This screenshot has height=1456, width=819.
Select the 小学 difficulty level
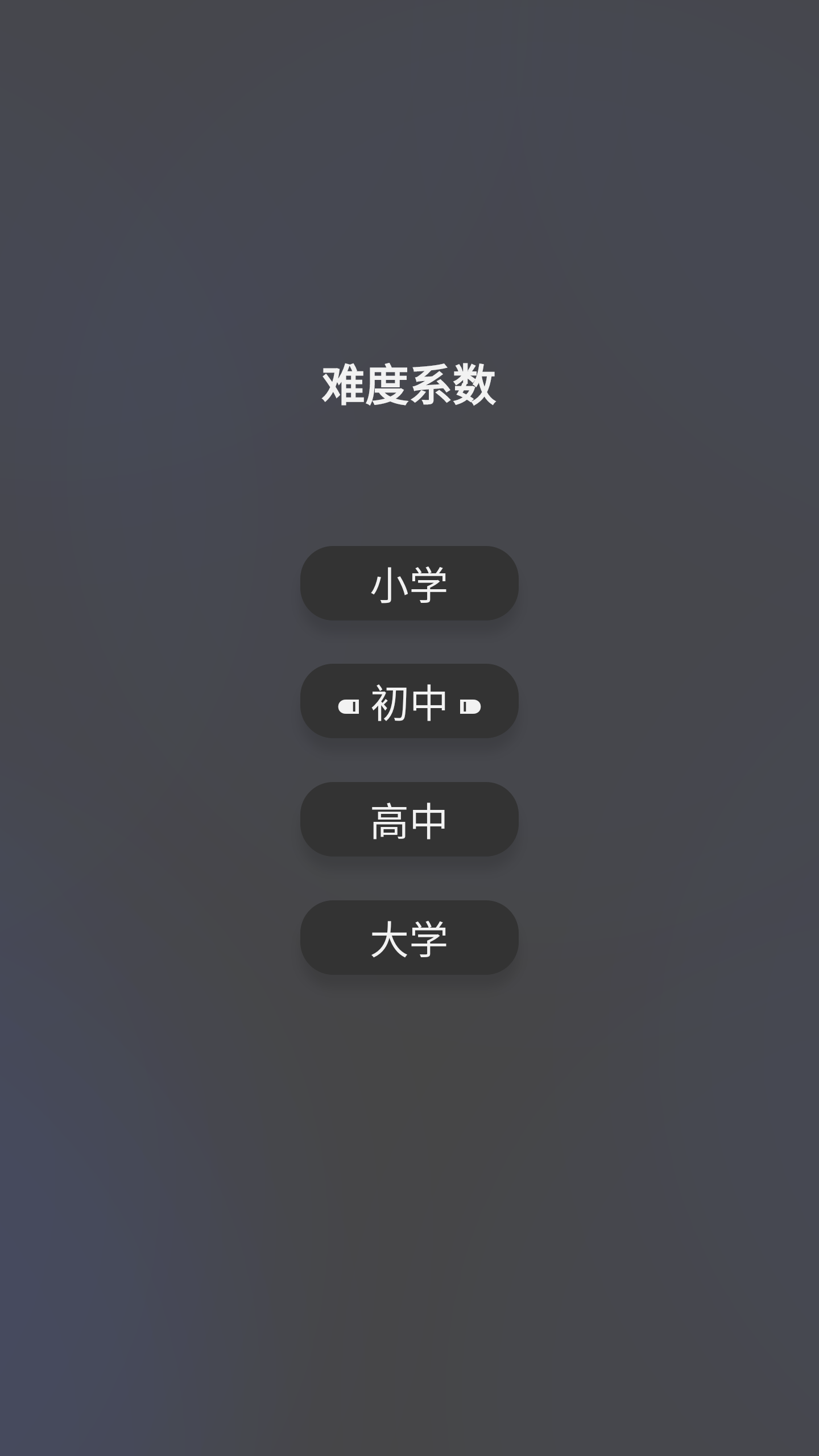click(x=409, y=584)
